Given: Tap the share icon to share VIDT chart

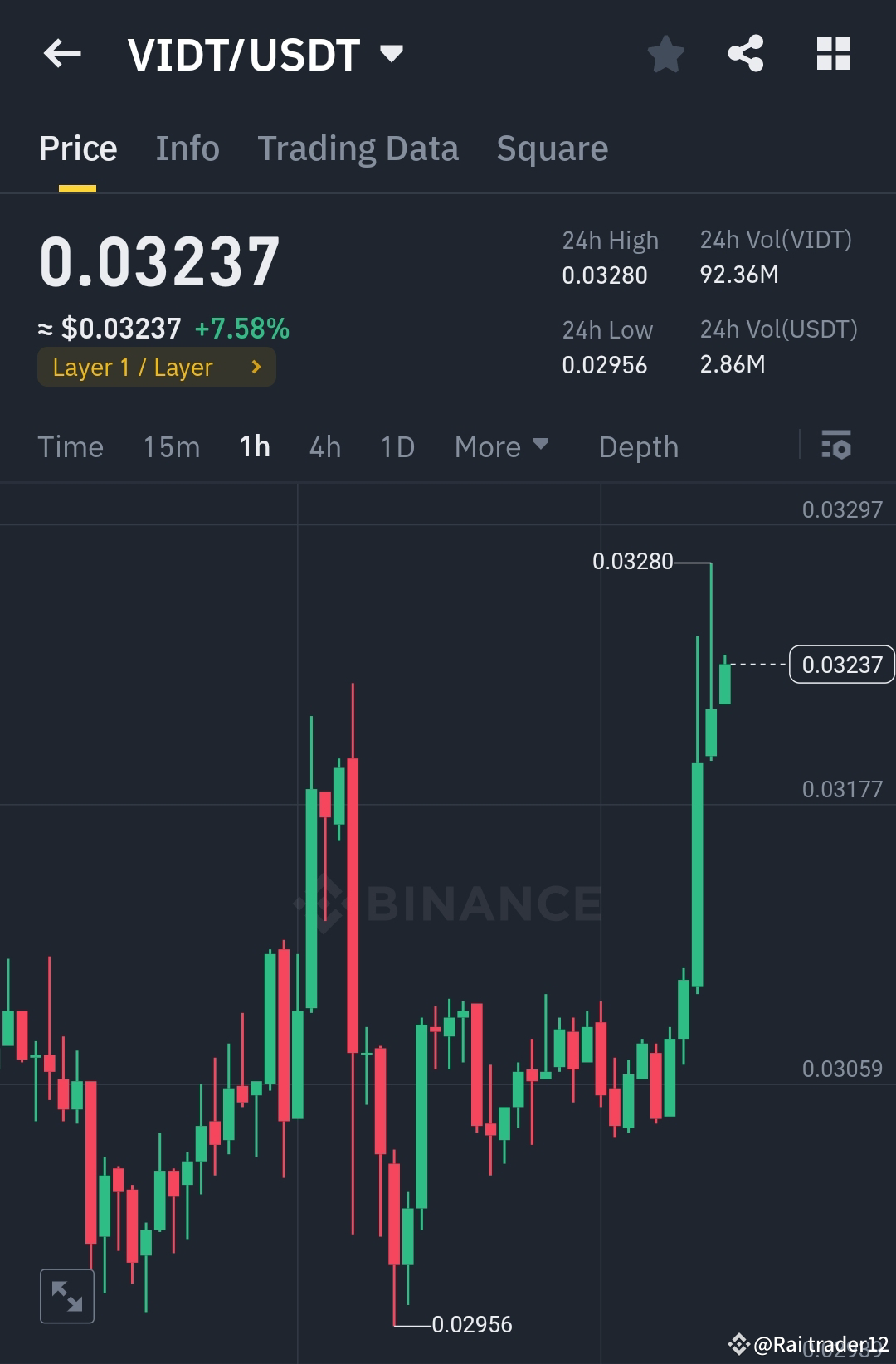Looking at the screenshot, I should (746, 53).
